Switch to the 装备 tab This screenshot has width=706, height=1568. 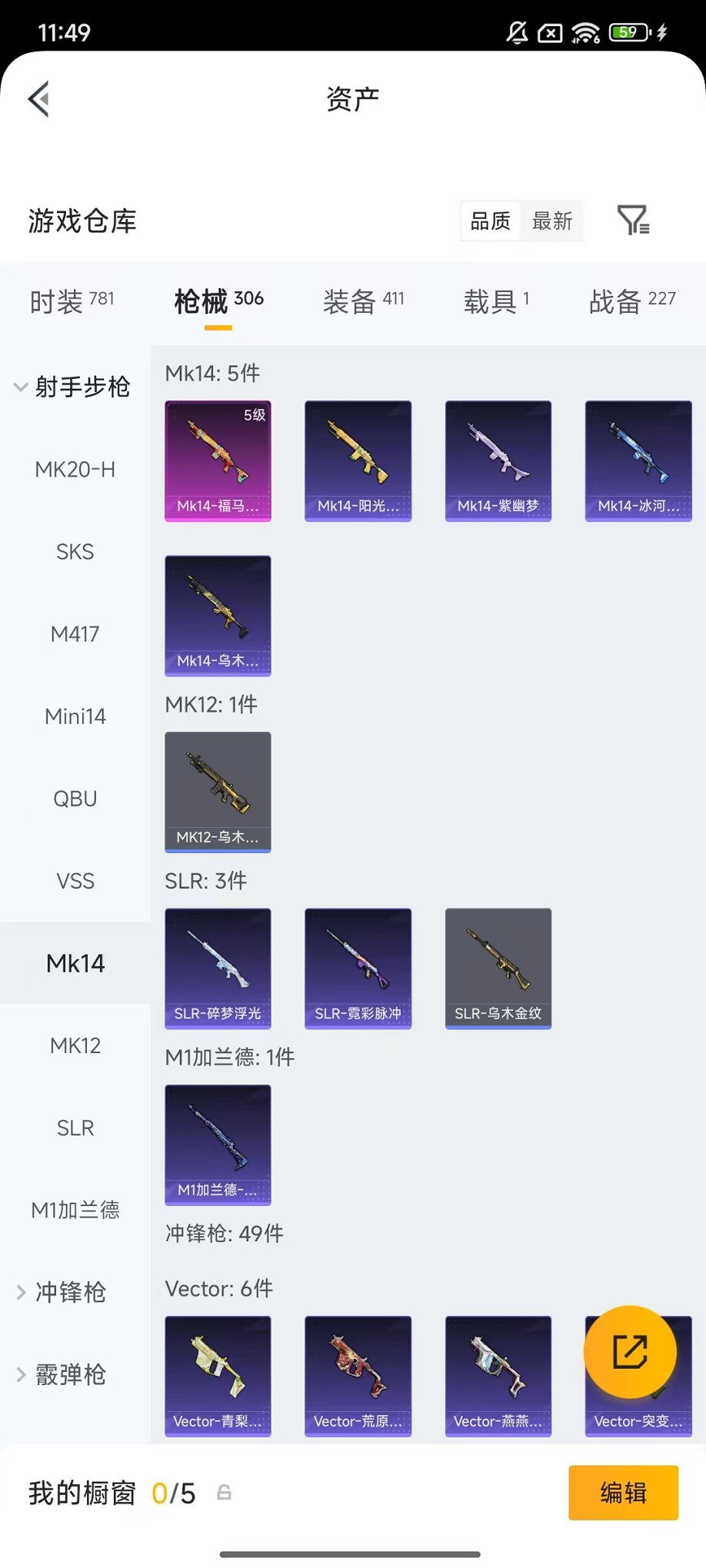click(363, 301)
